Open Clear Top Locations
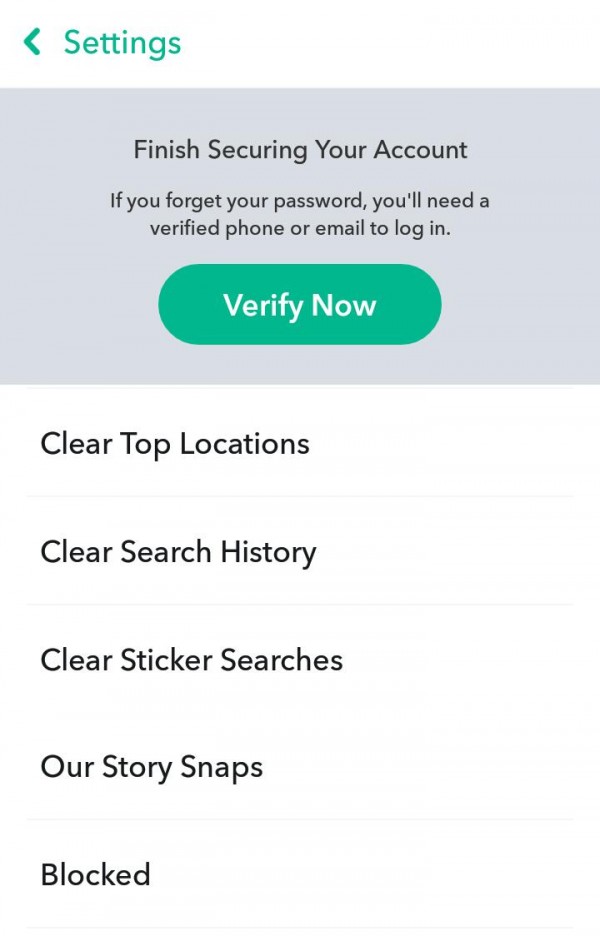The height and width of the screenshot is (936, 600). 175,444
